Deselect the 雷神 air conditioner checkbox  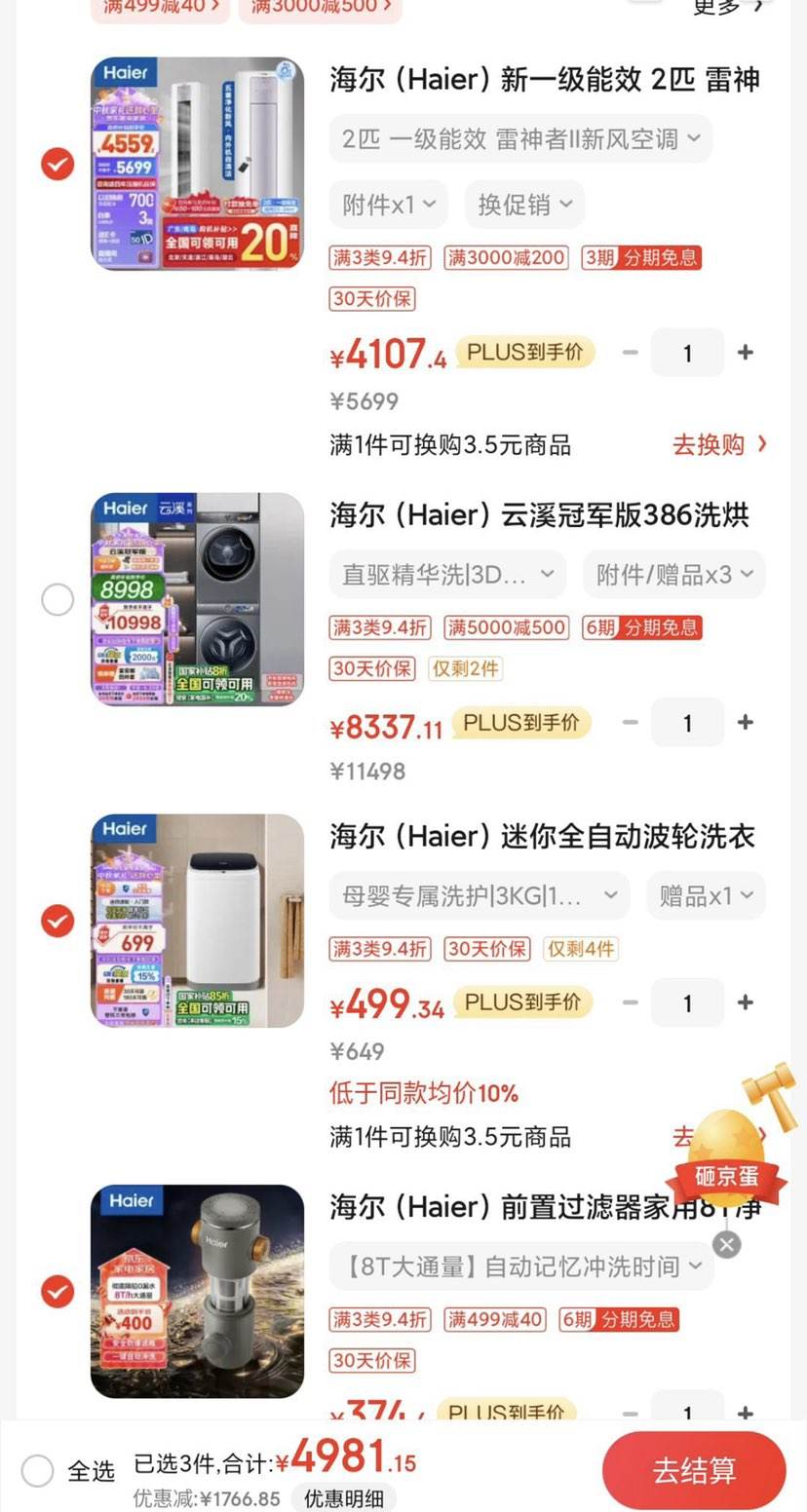coord(58,164)
